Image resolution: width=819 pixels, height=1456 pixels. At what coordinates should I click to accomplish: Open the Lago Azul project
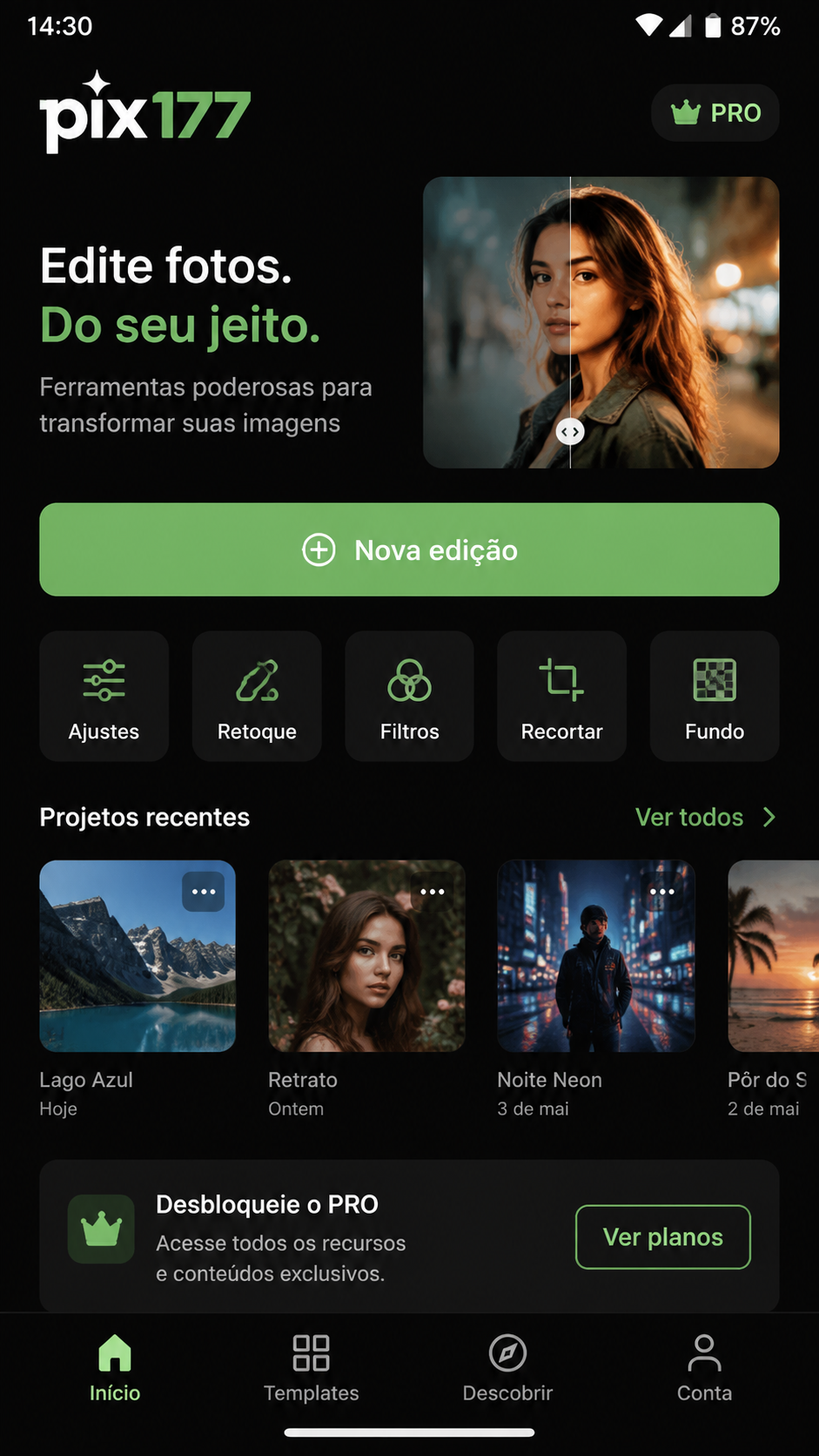click(x=138, y=956)
